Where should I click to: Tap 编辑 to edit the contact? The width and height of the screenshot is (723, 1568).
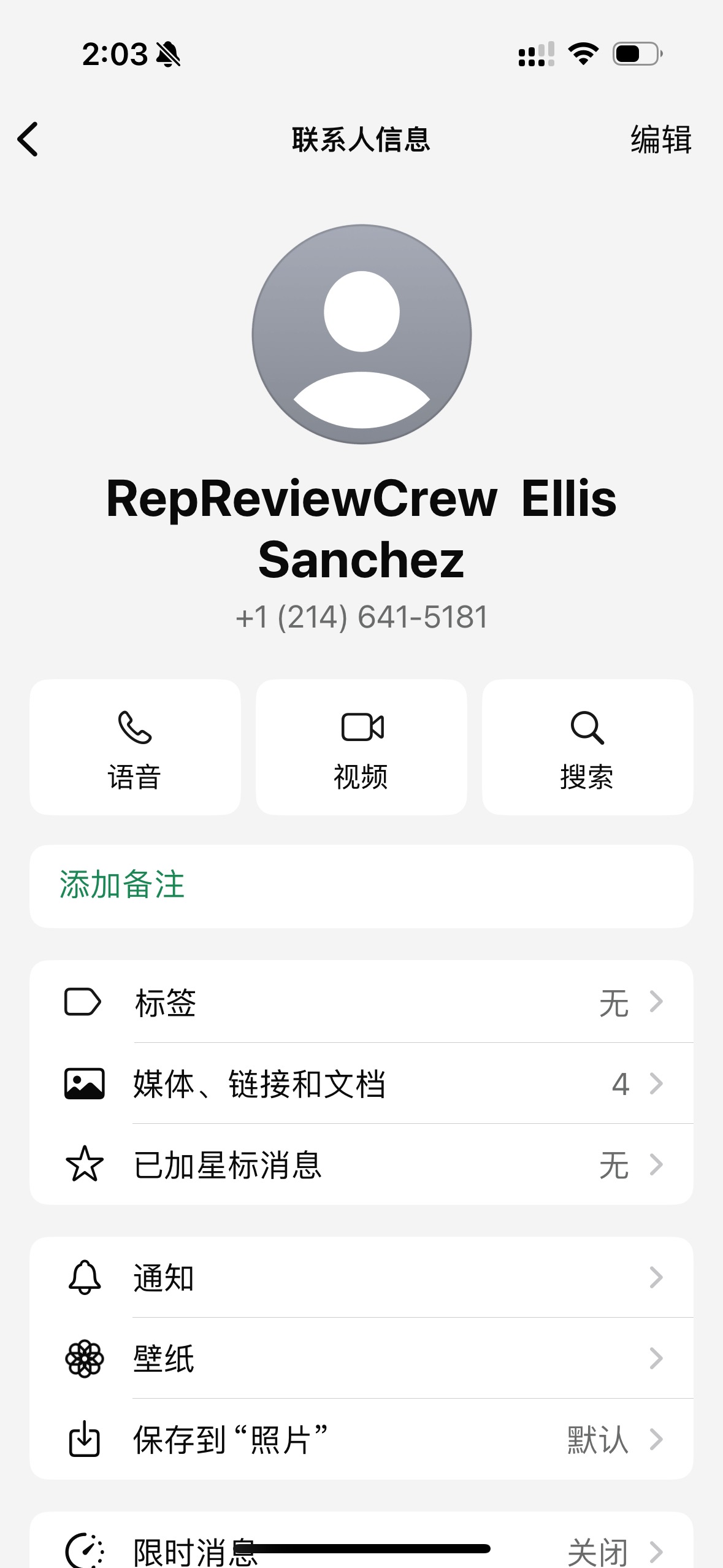pyautogui.click(x=660, y=140)
